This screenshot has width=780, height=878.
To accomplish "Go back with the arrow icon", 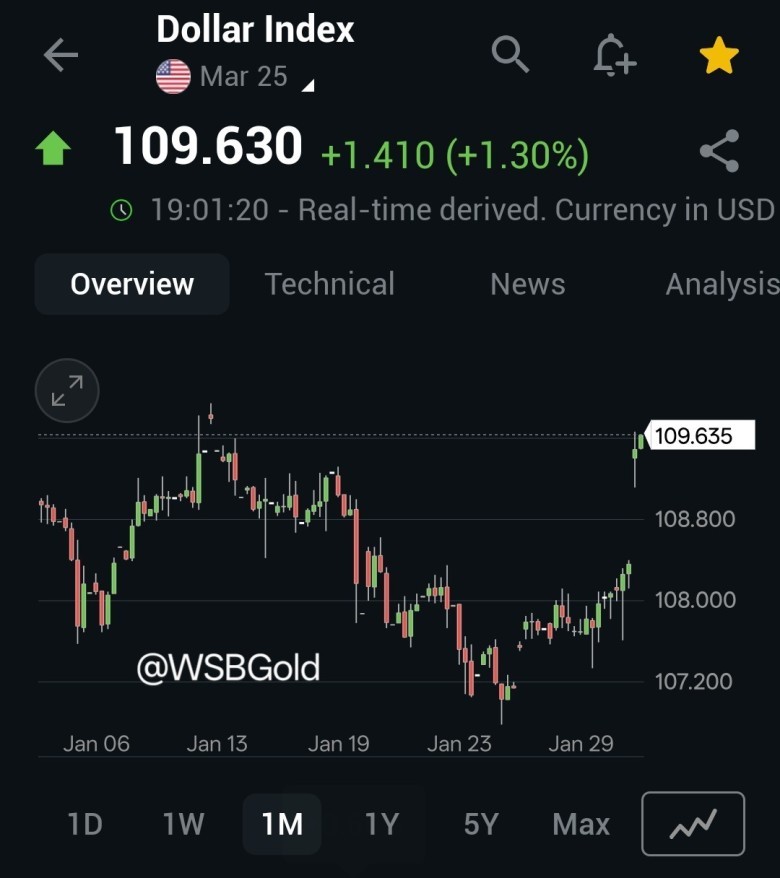I will pyautogui.click(x=61, y=56).
